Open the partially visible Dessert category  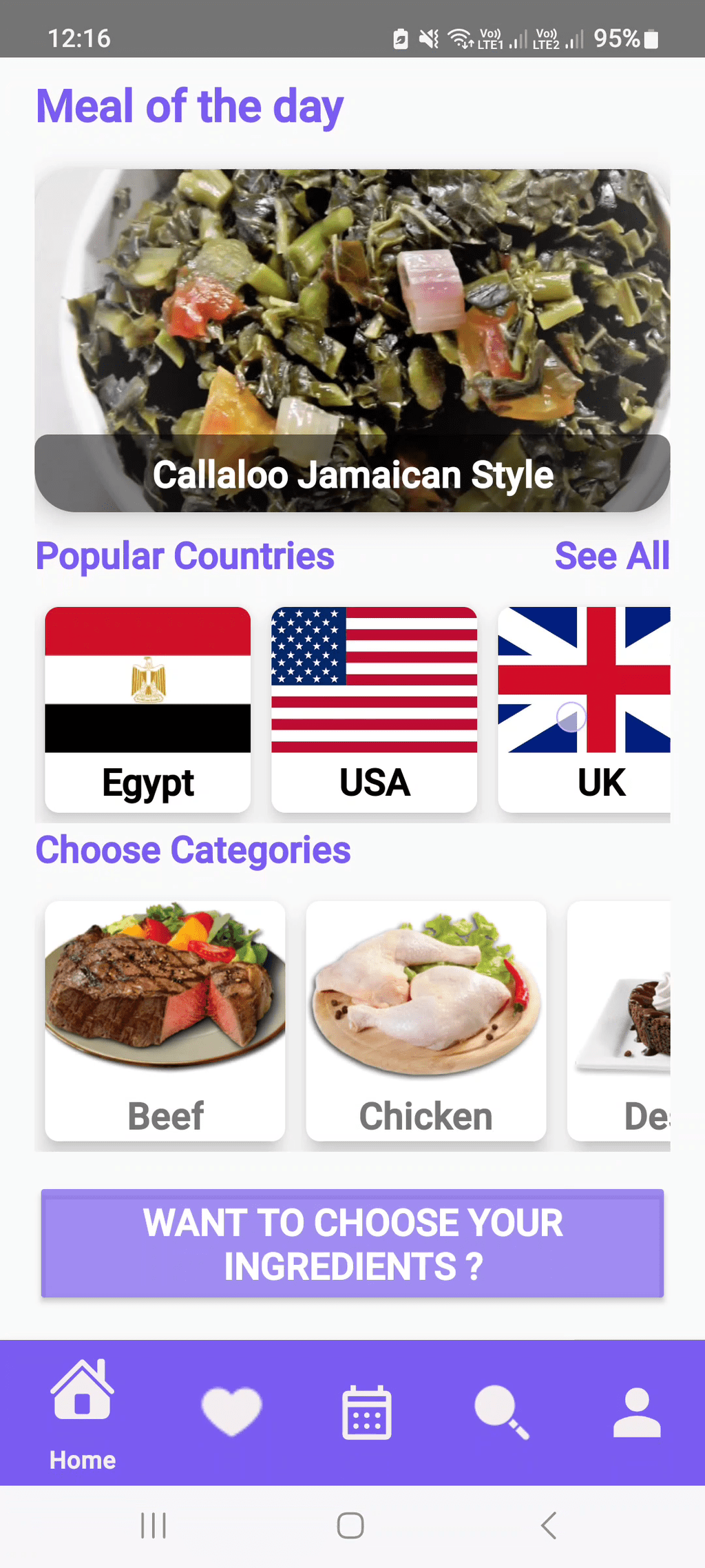point(618,1020)
